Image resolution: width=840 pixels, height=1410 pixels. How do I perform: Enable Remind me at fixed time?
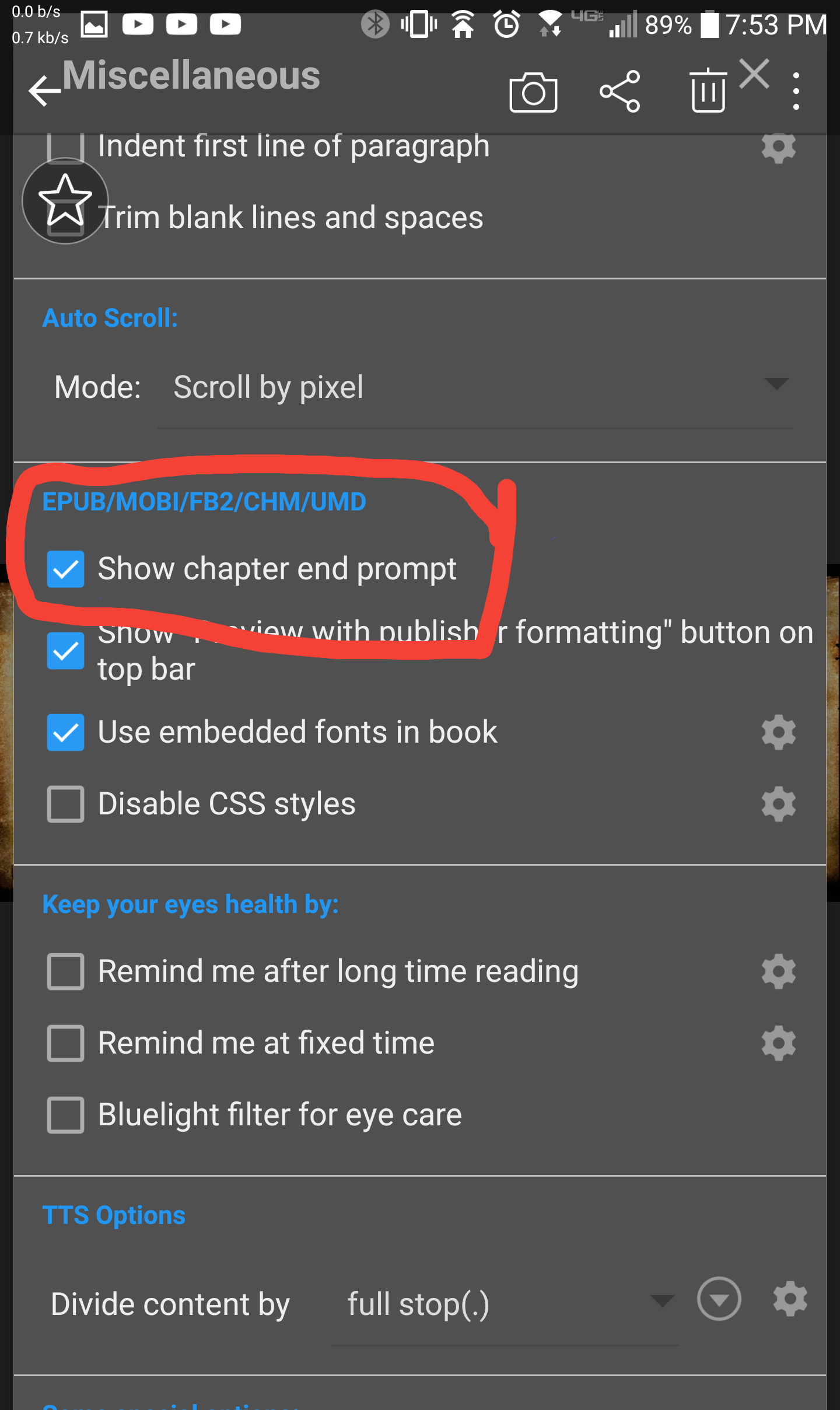65,1043
